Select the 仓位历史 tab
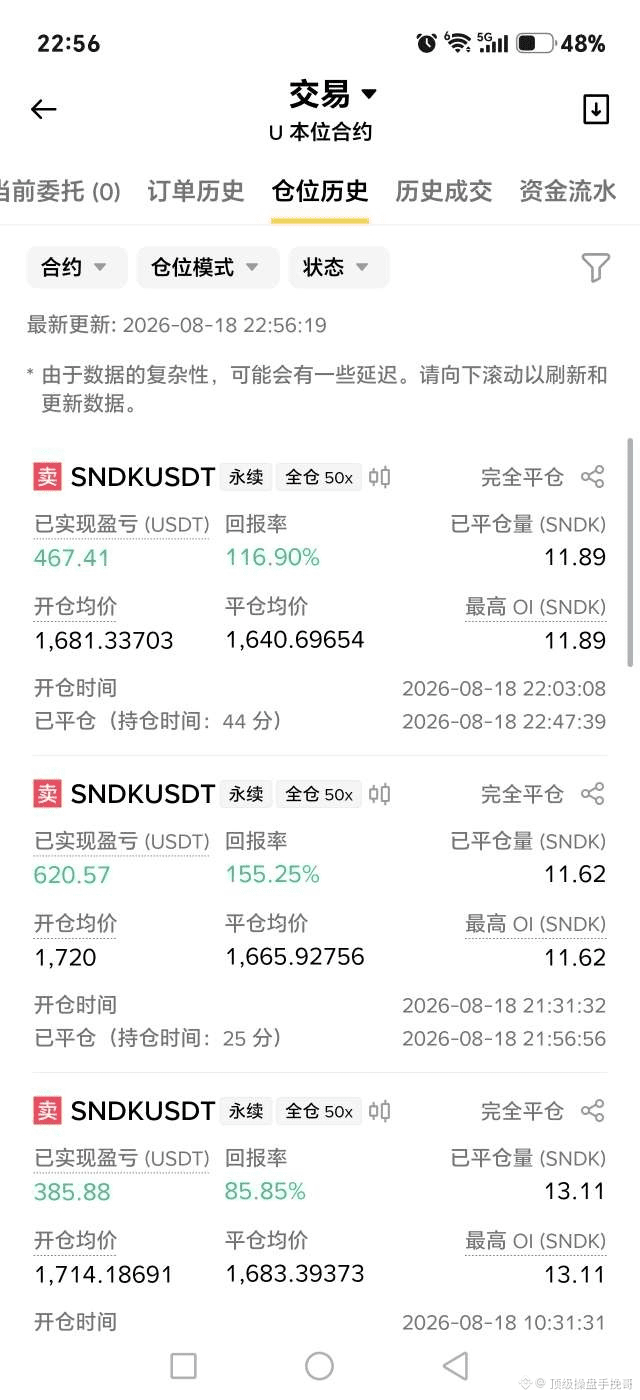This screenshot has width=640, height=1400. click(320, 191)
